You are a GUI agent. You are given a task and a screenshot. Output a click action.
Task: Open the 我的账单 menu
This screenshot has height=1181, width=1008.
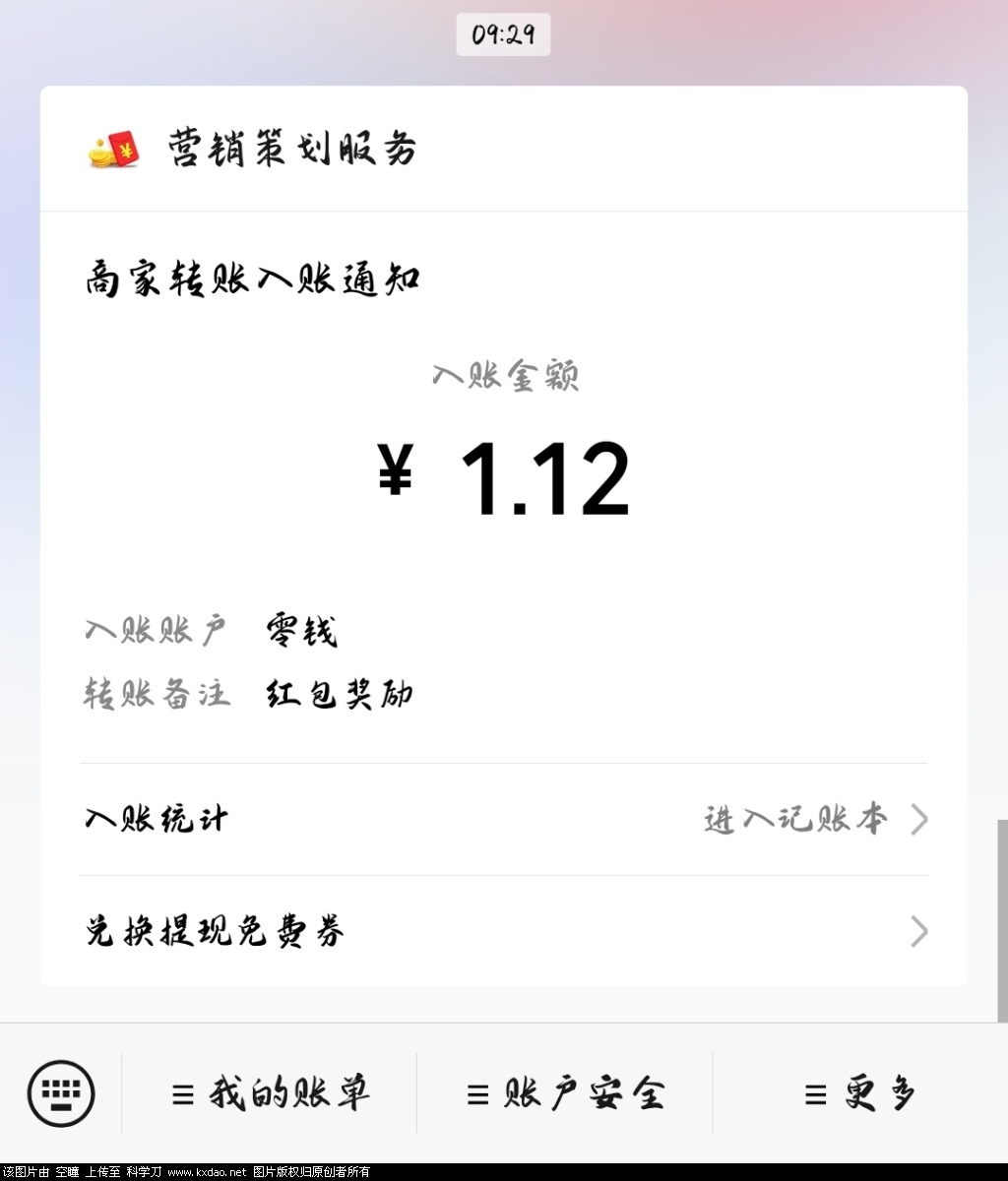pos(270,1093)
